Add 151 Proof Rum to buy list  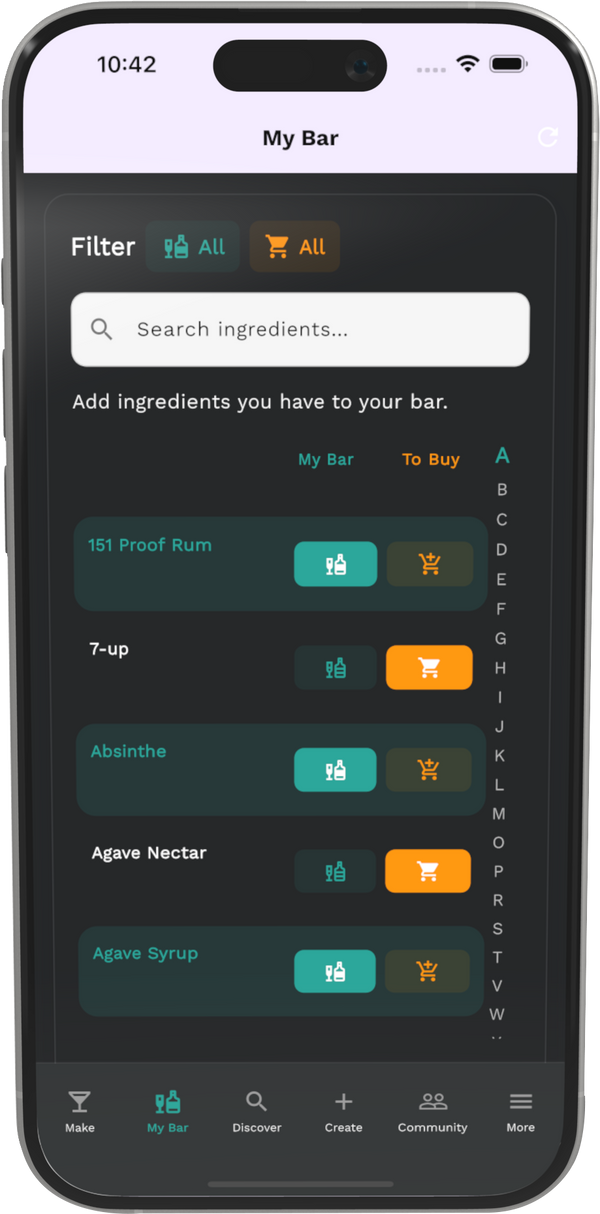pos(430,564)
